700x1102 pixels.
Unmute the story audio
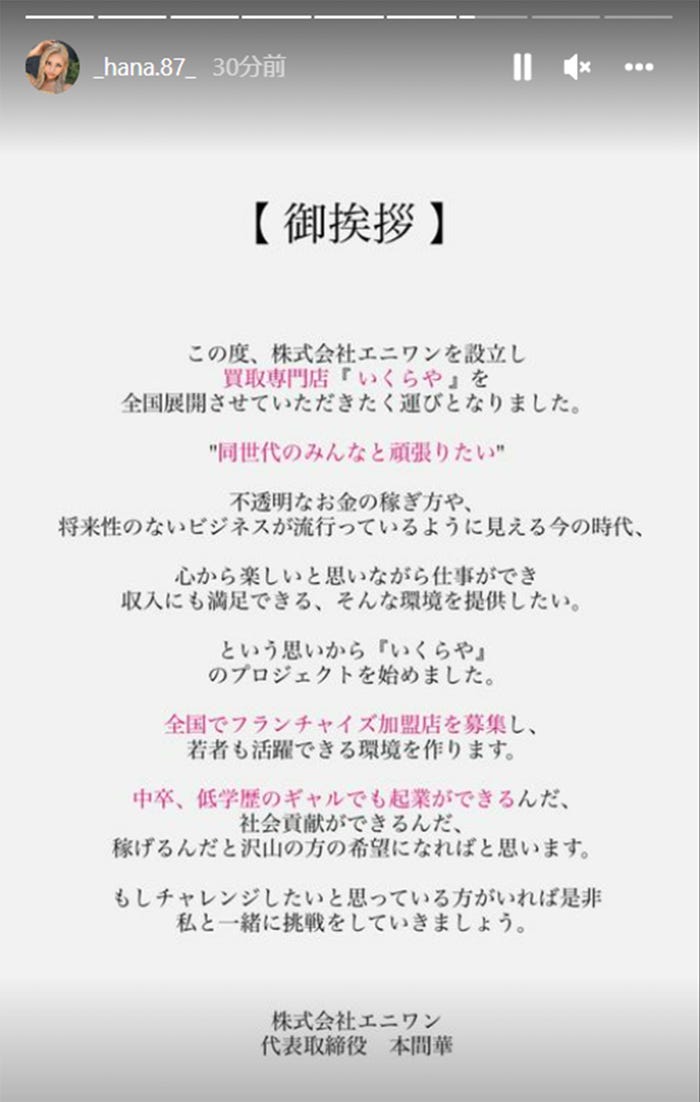click(577, 67)
